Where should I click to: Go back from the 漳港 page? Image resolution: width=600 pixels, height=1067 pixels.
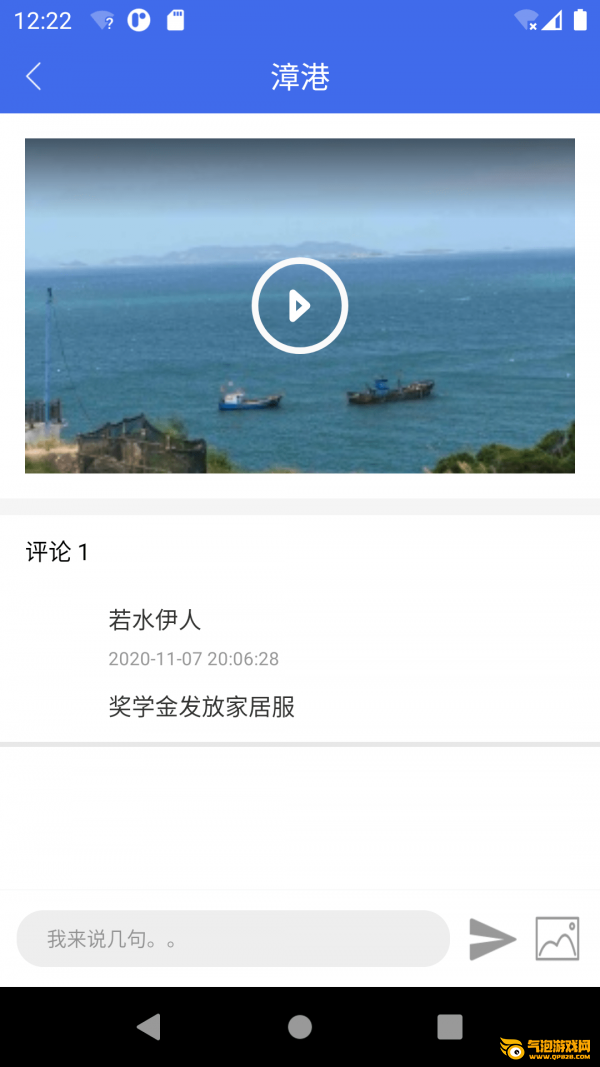point(34,77)
